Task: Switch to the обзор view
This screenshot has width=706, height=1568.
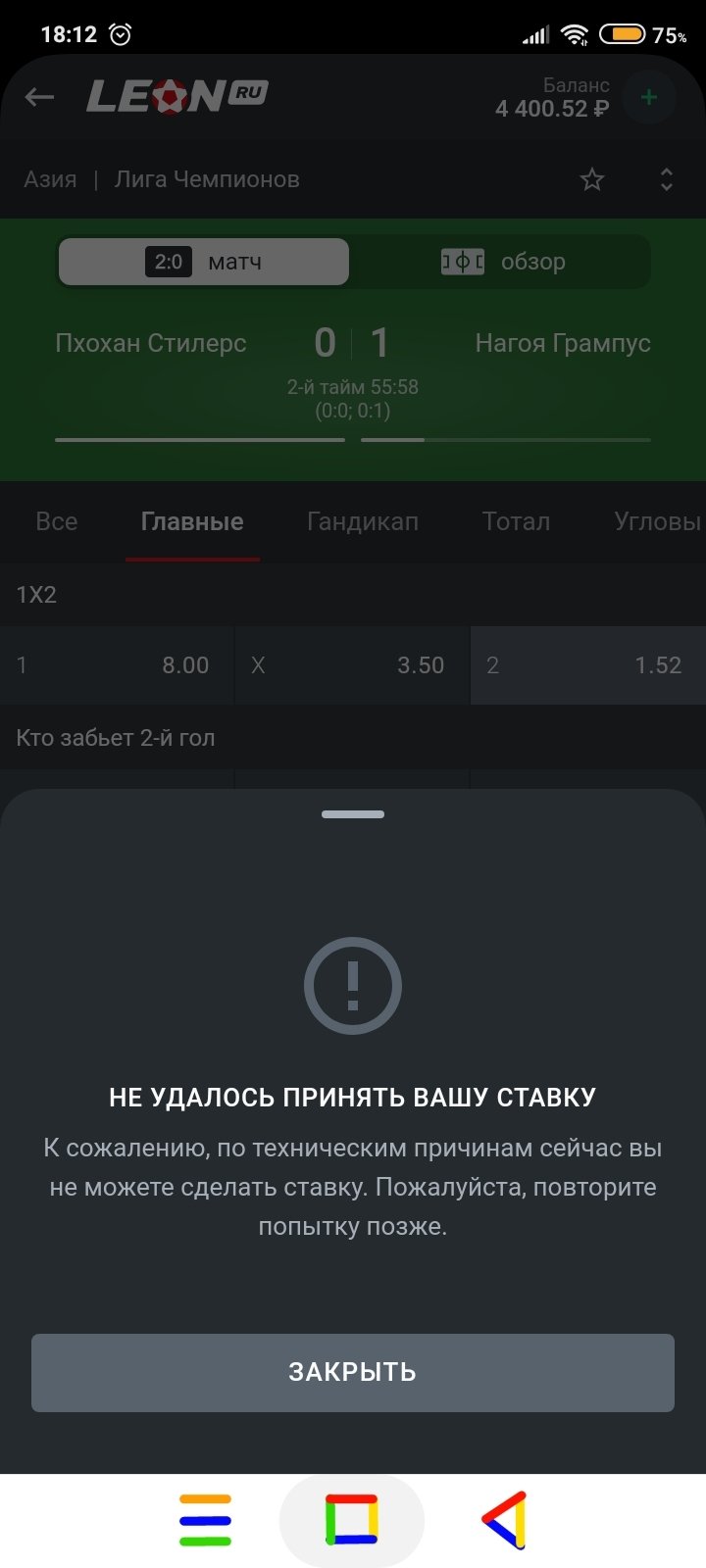Action: coord(502,262)
